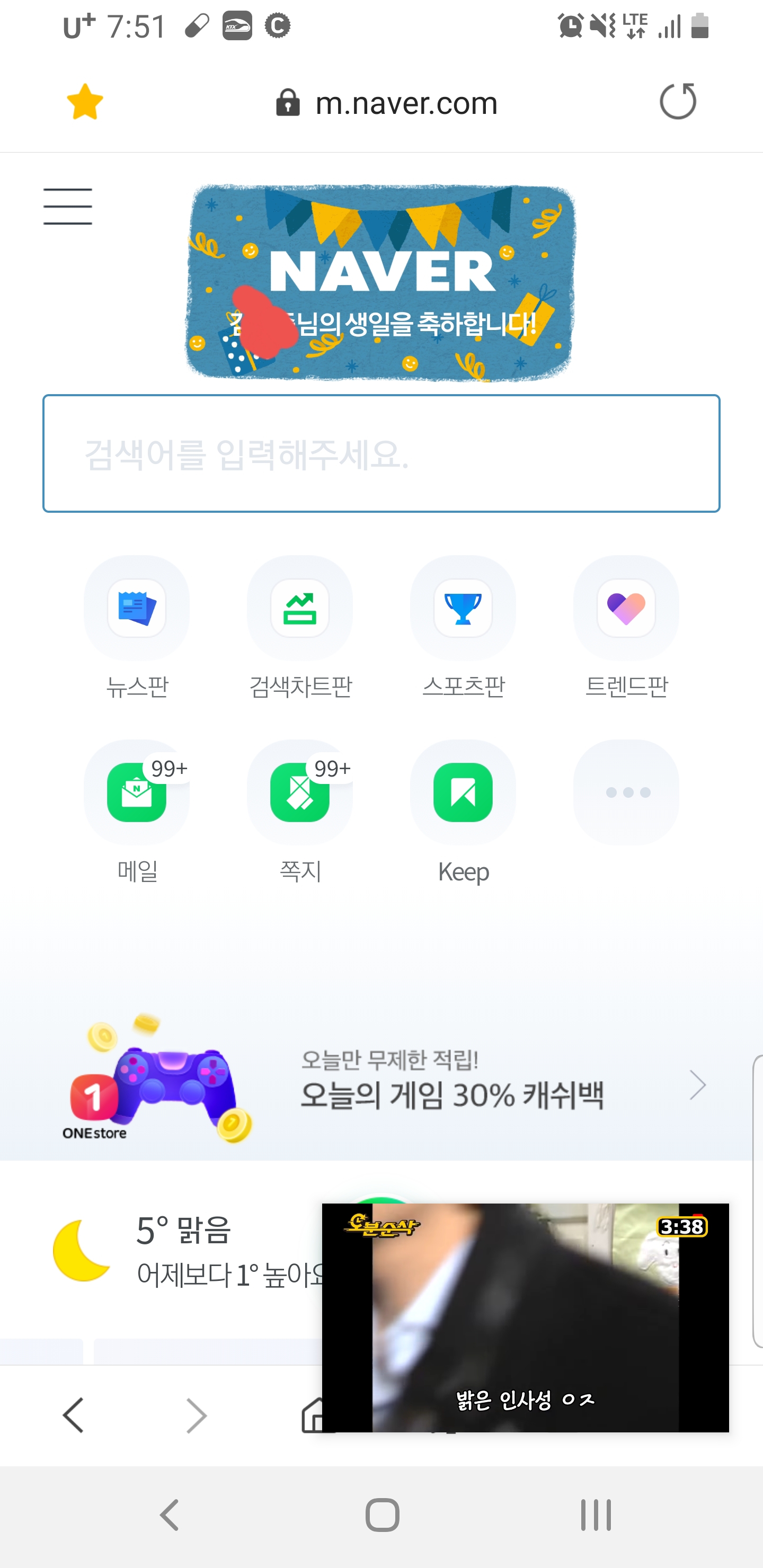This screenshot has width=763, height=1568.
Task: Open 뉴스판
Action: pos(136,628)
